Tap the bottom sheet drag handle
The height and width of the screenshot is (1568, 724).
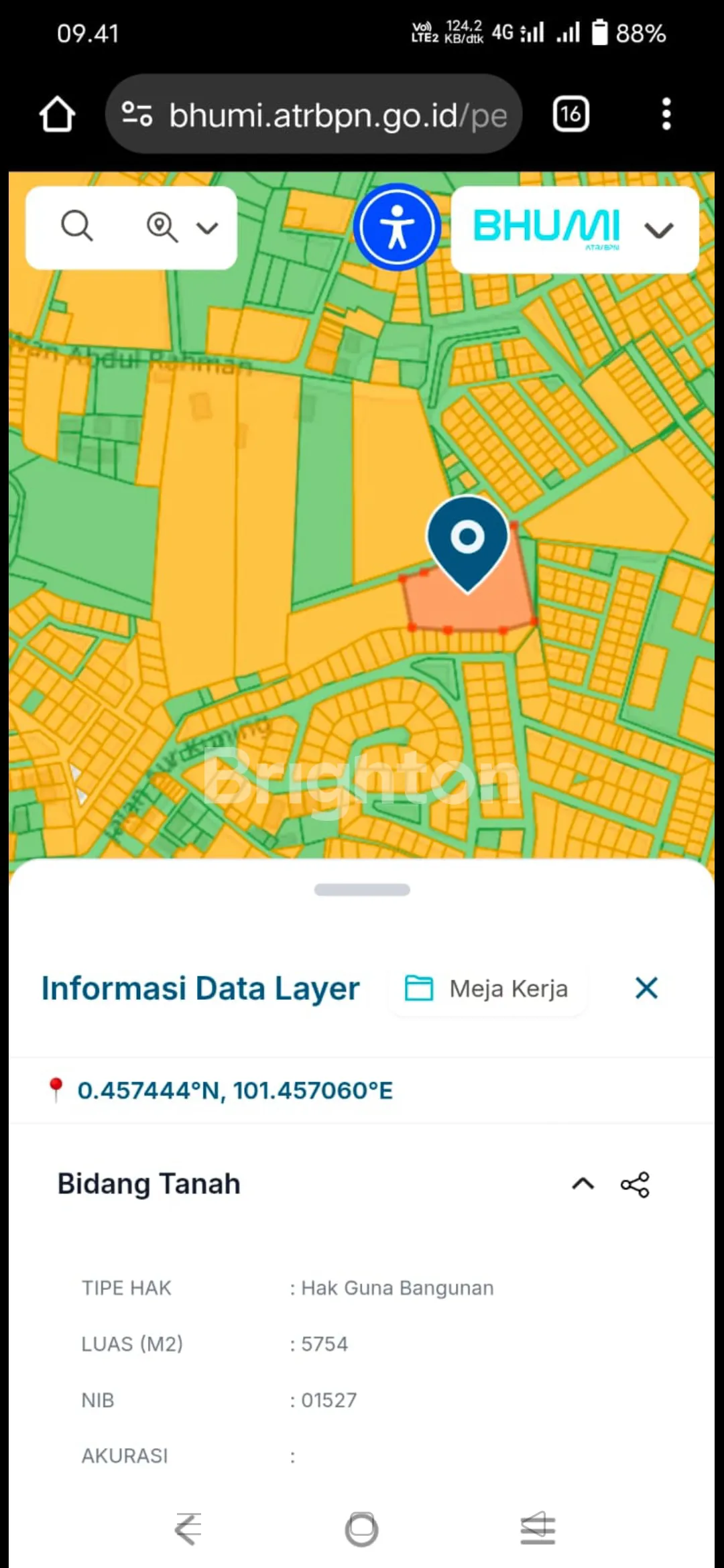[362, 890]
